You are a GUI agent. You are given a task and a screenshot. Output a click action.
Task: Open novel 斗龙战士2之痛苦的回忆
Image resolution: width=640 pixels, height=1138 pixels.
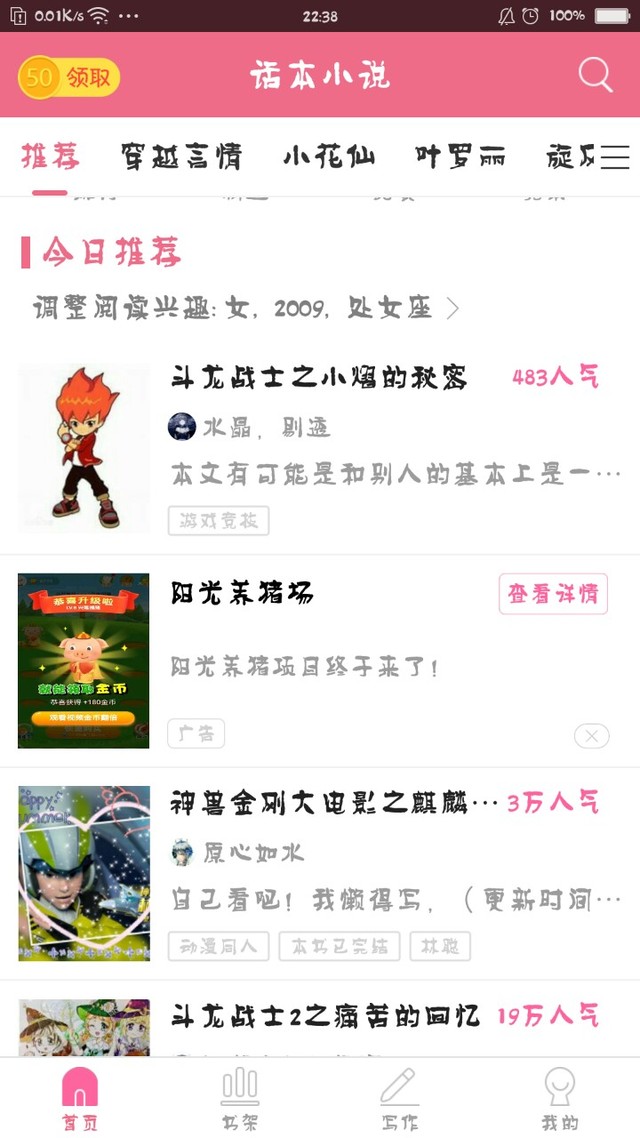pyautogui.click(x=326, y=1017)
